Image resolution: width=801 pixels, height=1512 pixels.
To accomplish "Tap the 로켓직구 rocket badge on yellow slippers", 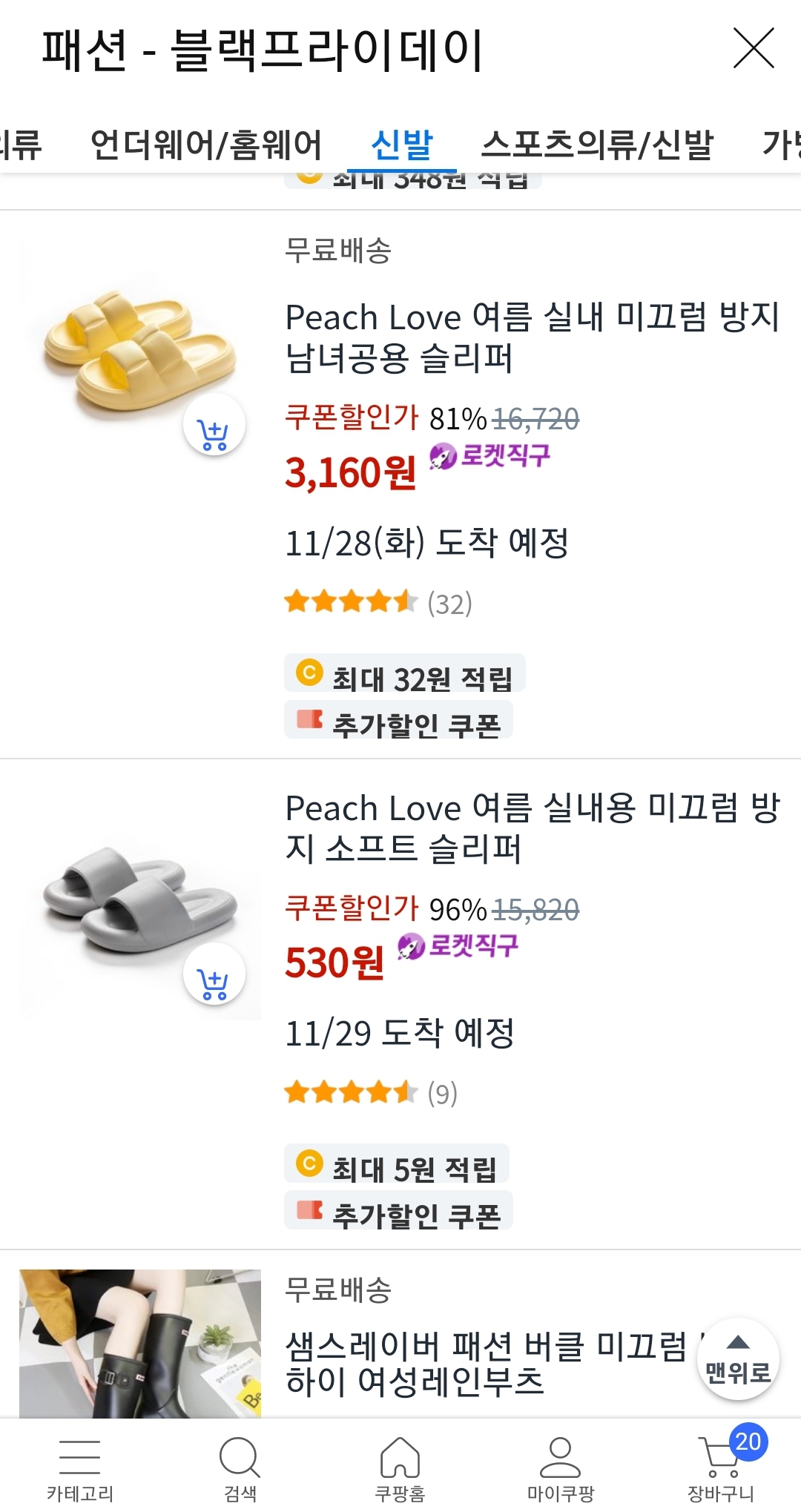I will (489, 458).
